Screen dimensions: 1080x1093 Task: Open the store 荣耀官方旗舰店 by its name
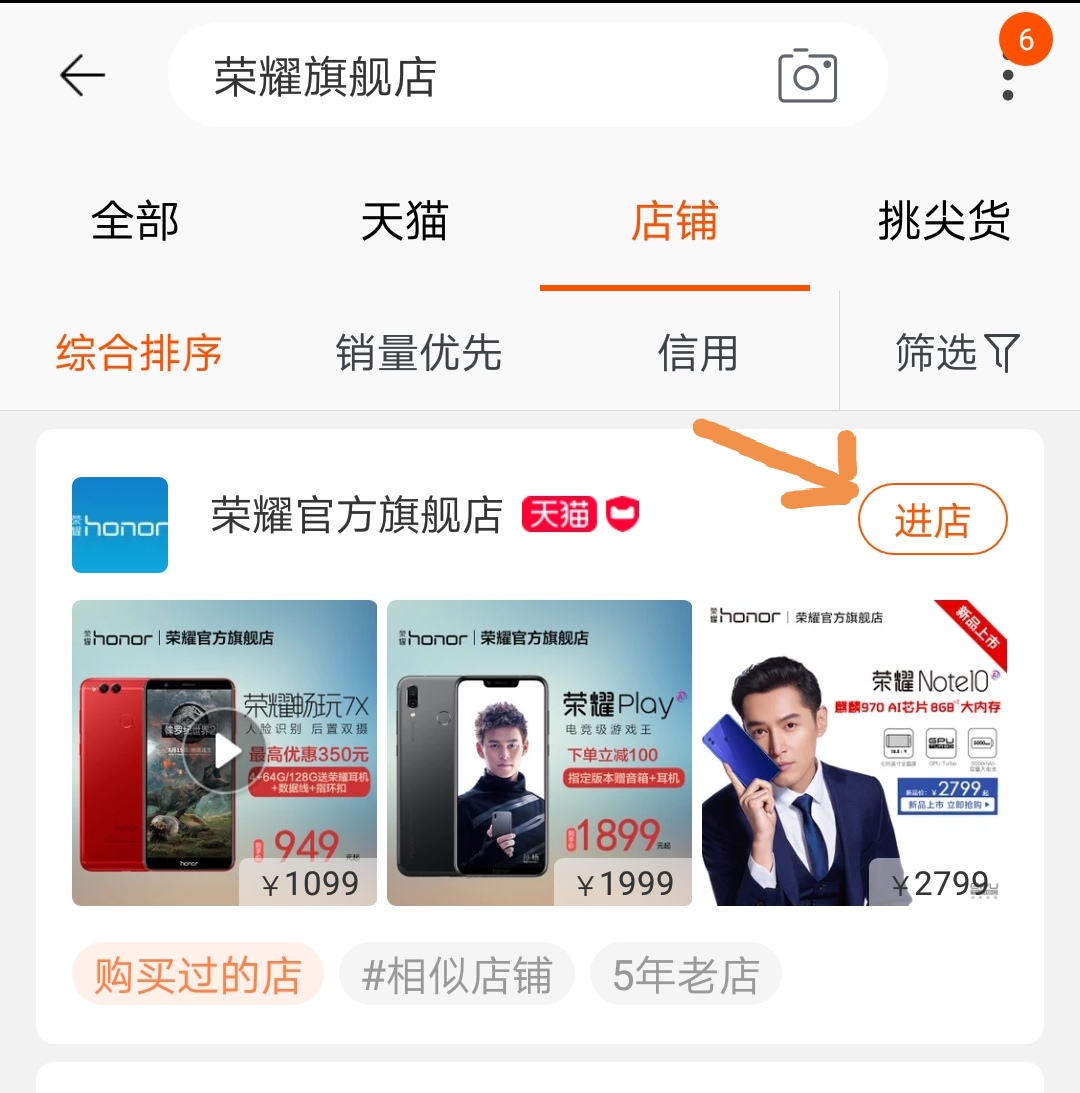355,520
